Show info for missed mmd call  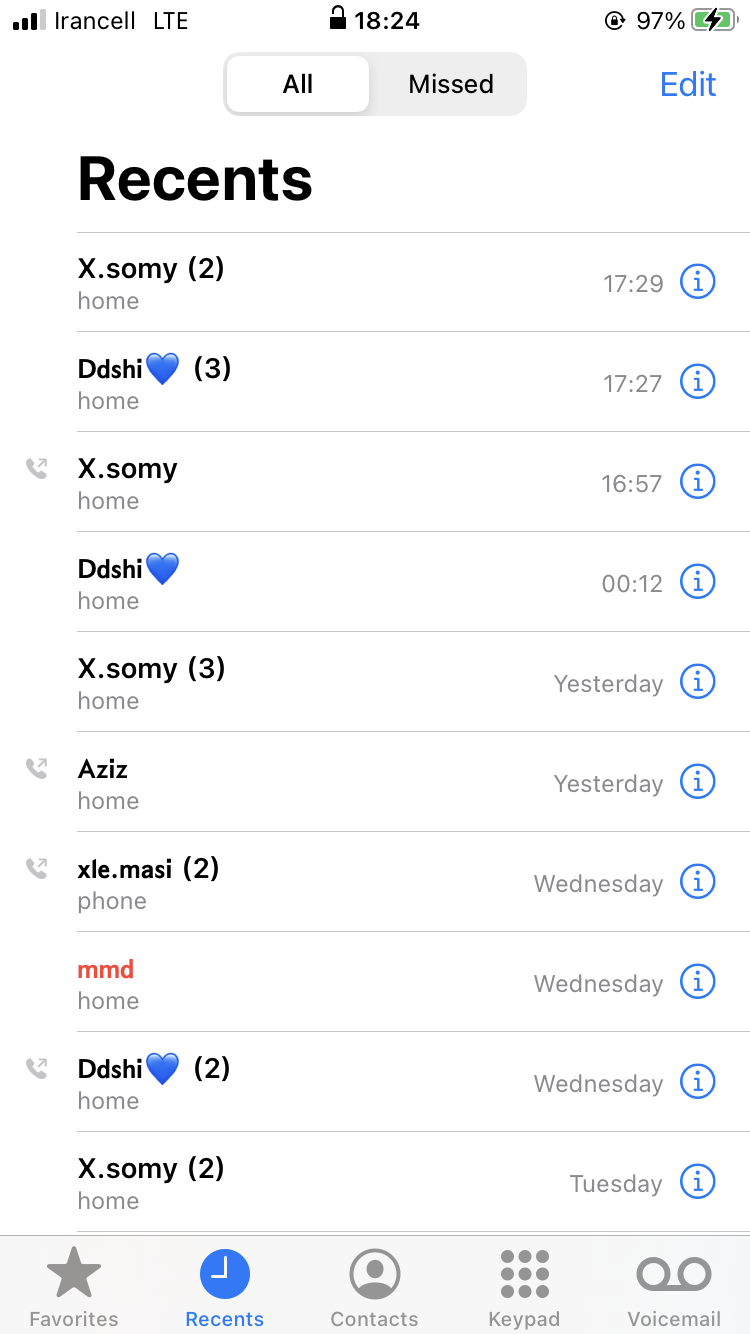tap(697, 982)
